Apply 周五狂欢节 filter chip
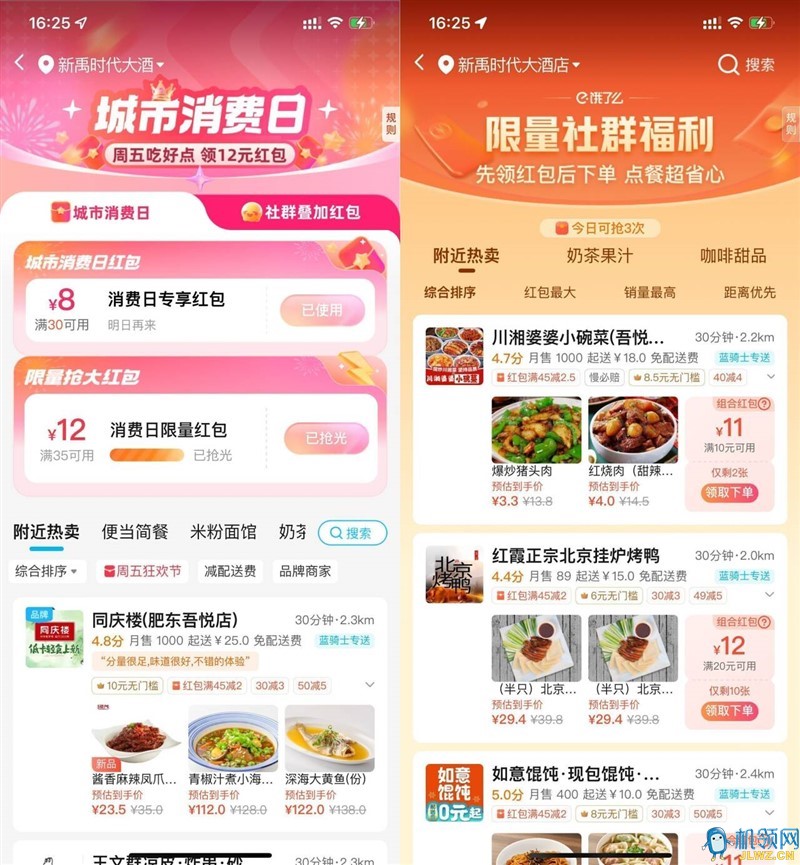This screenshot has width=800, height=865. pyautogui.click(x=143, y=572)
